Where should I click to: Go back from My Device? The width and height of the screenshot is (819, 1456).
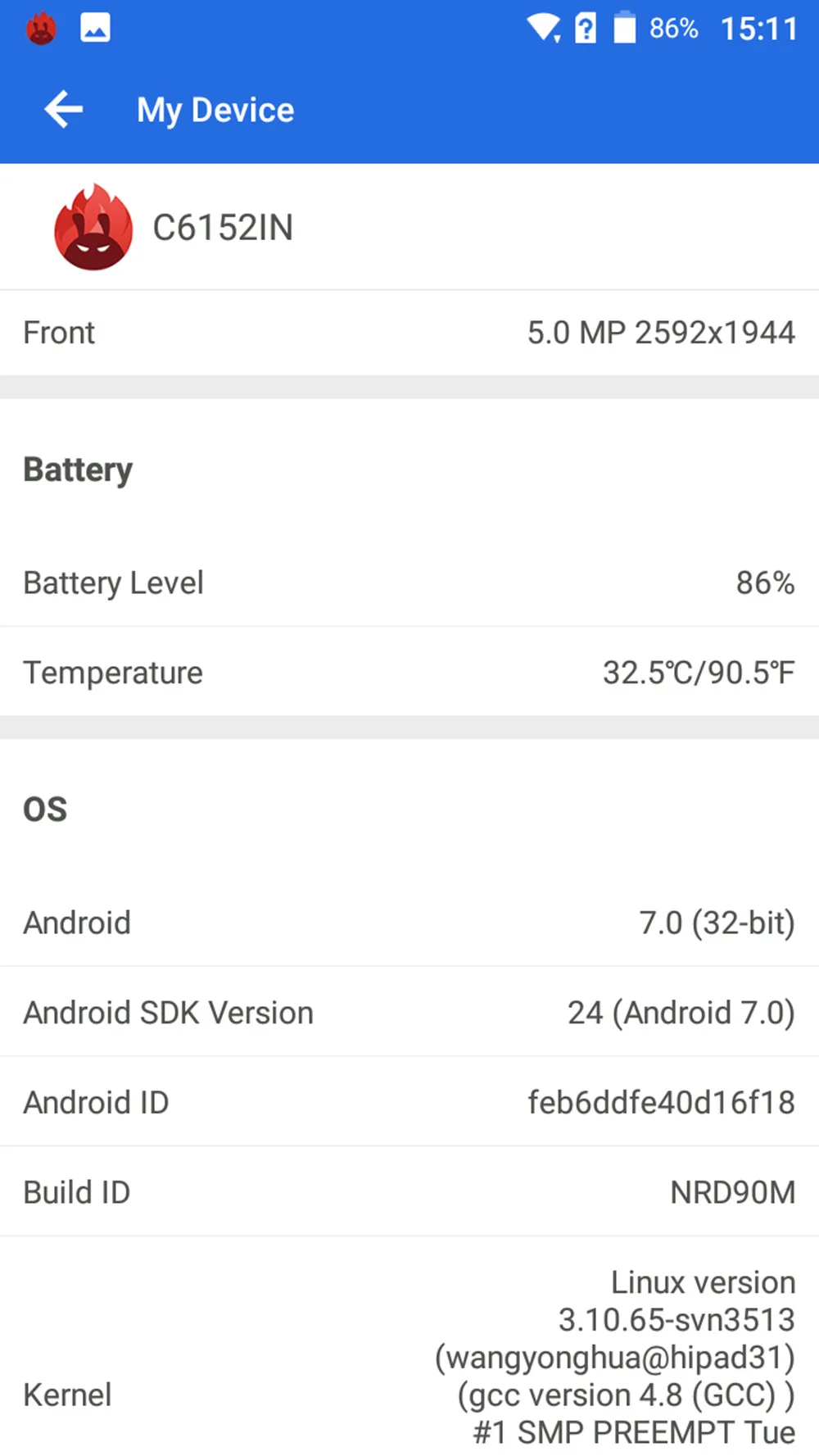(64, 110)
